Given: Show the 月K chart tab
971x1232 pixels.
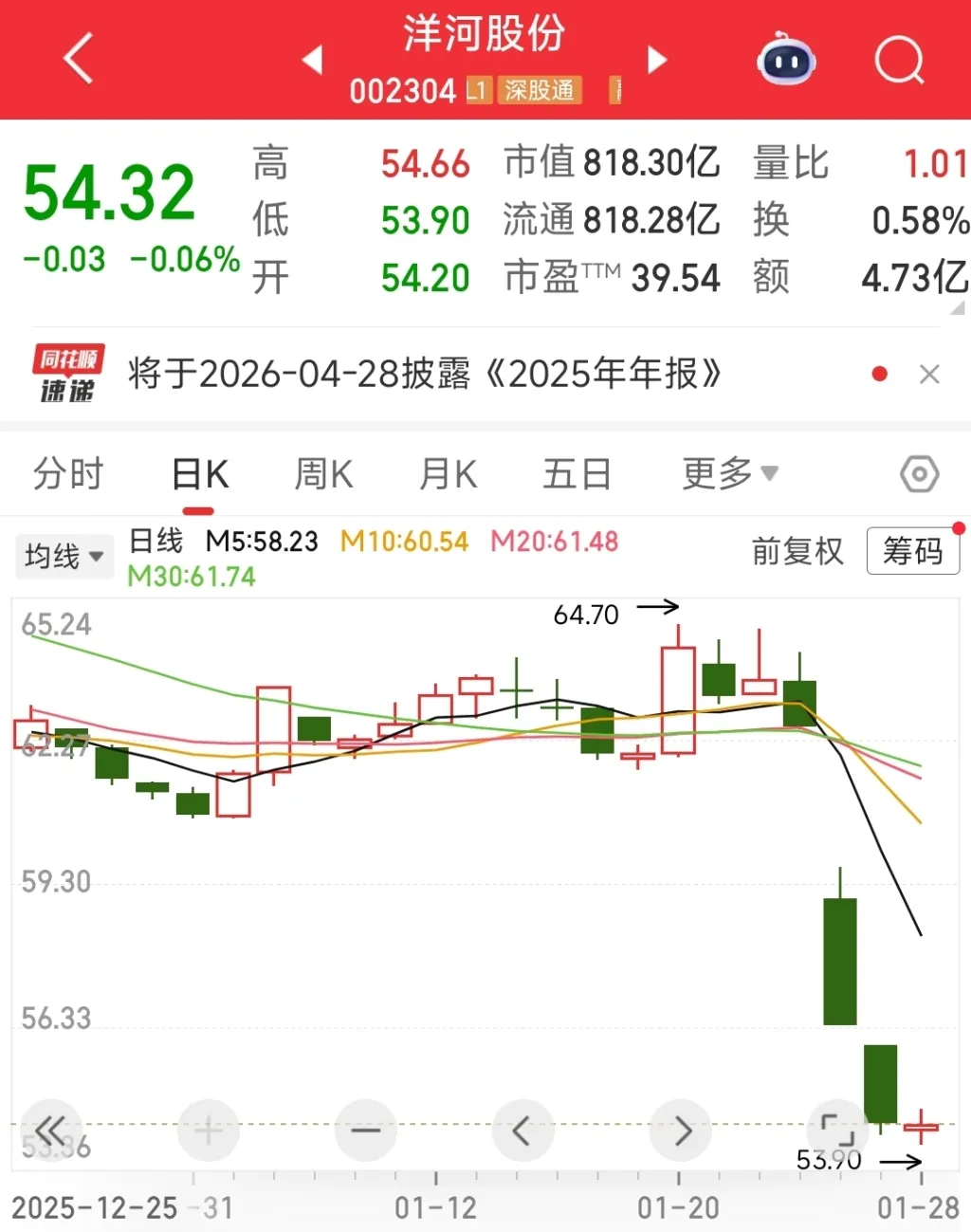Looking at the screenshot, I should (x=448, y=473).
